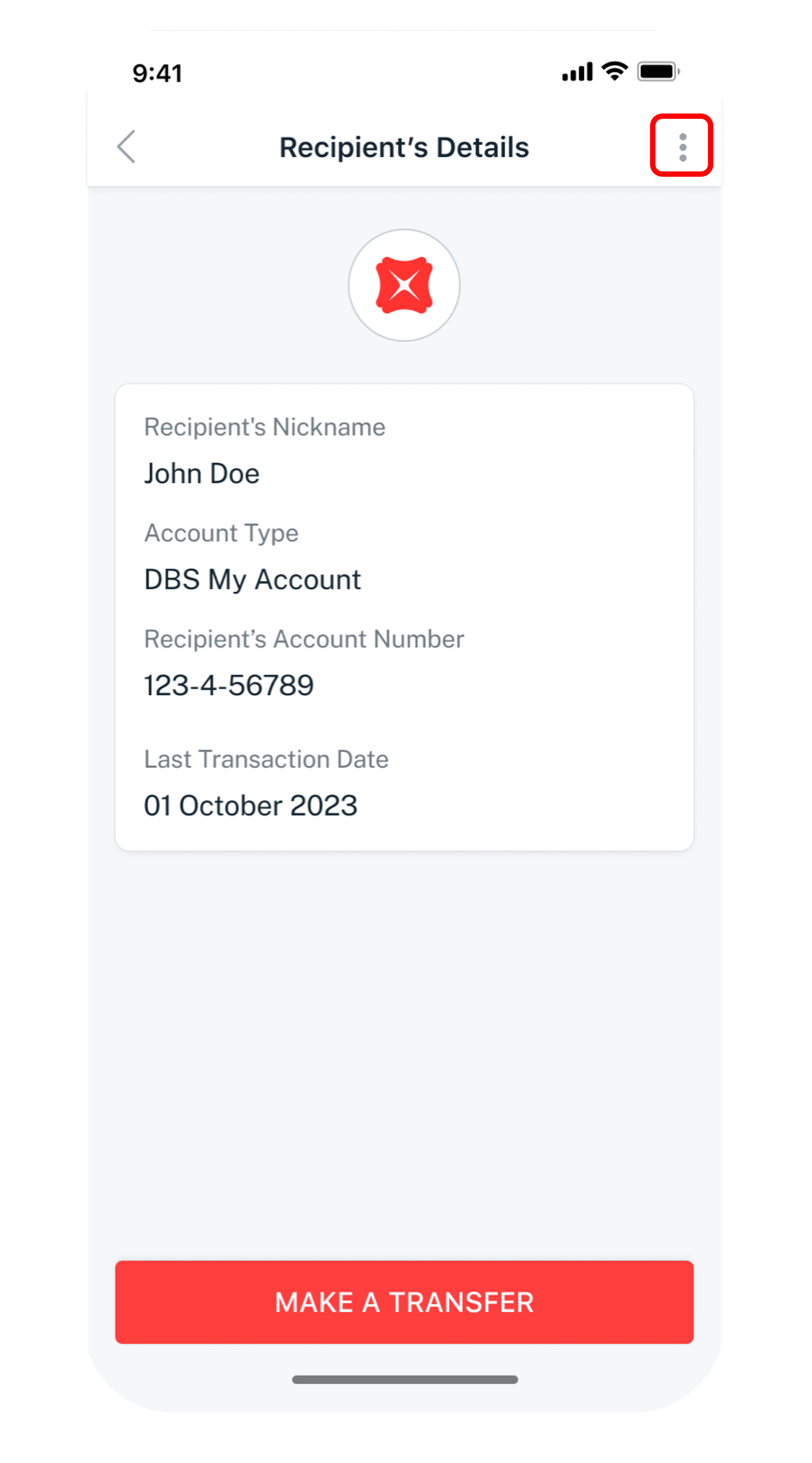Tap the Make a Transfer button
The width and height of the screenshot is (812, 1463).
404,1302
